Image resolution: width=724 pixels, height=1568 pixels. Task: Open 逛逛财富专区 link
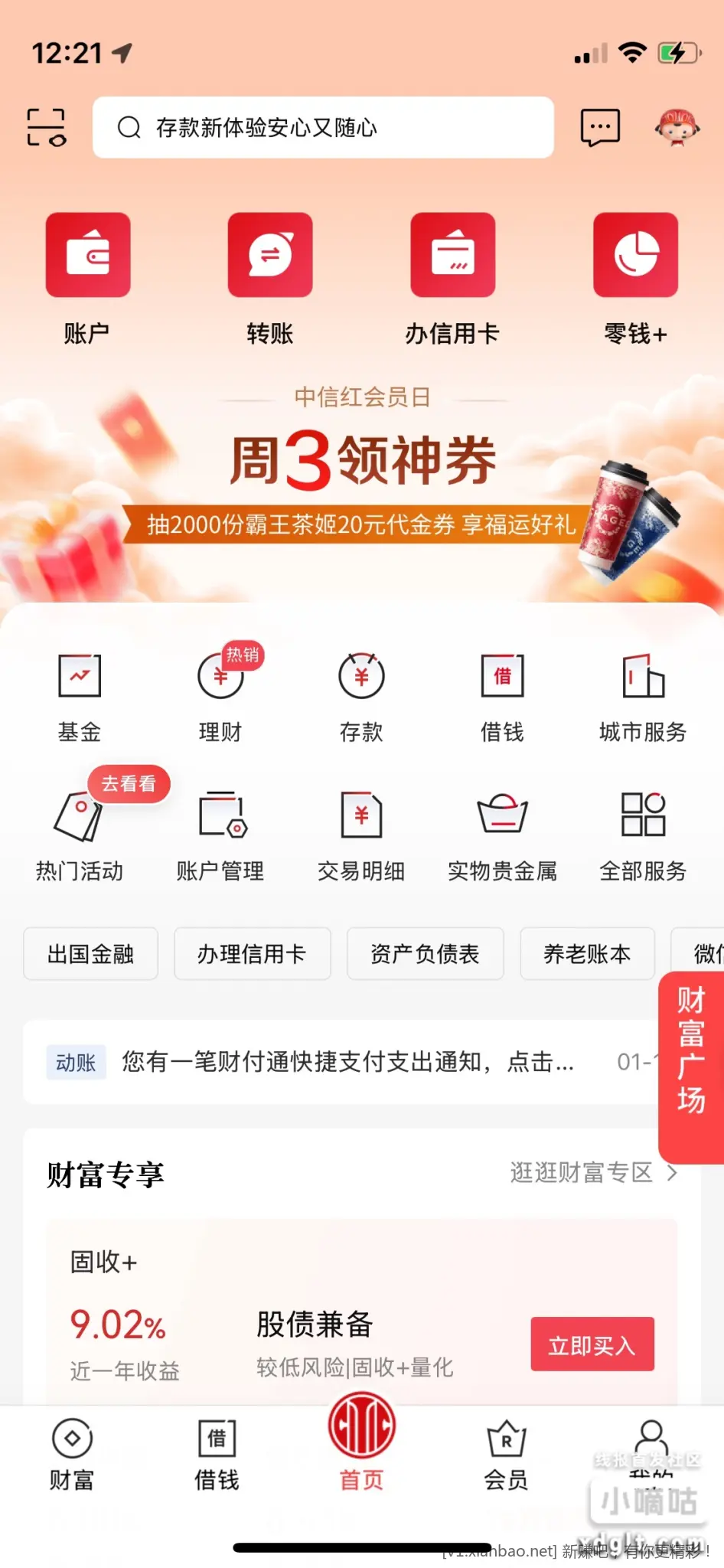[592, 1173]
